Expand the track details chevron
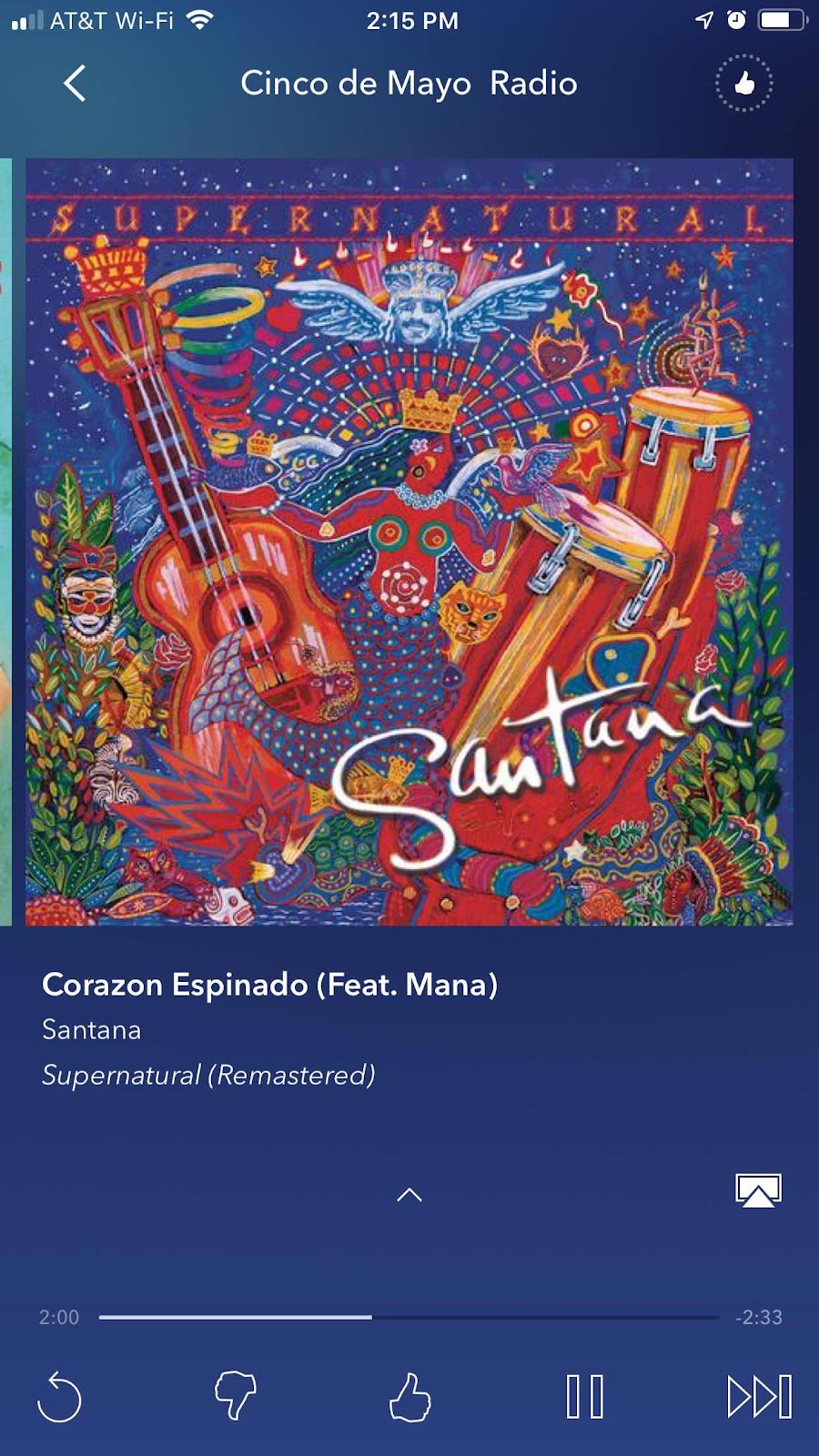This screenshot has width=819, height=1456. tap(409, 1195)
